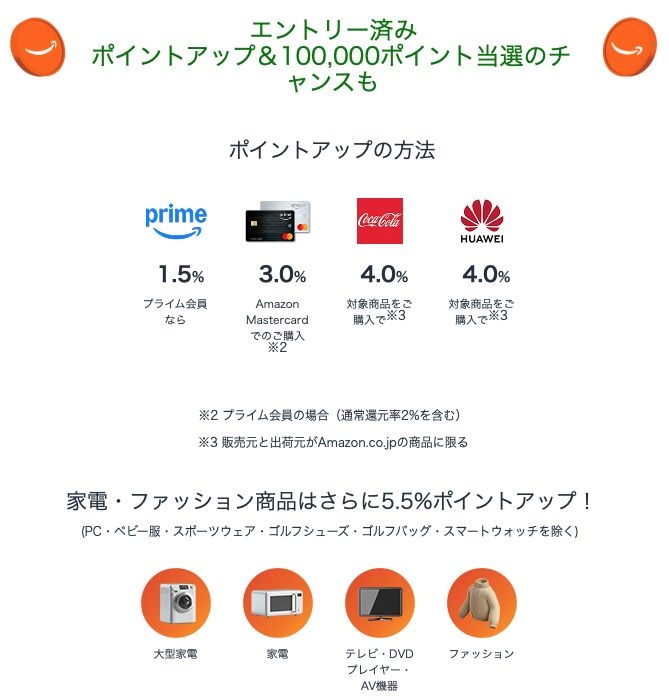
Task: Open the Coca-Cola 4.0% point-up tile
Action: click(x=380, y=221)
